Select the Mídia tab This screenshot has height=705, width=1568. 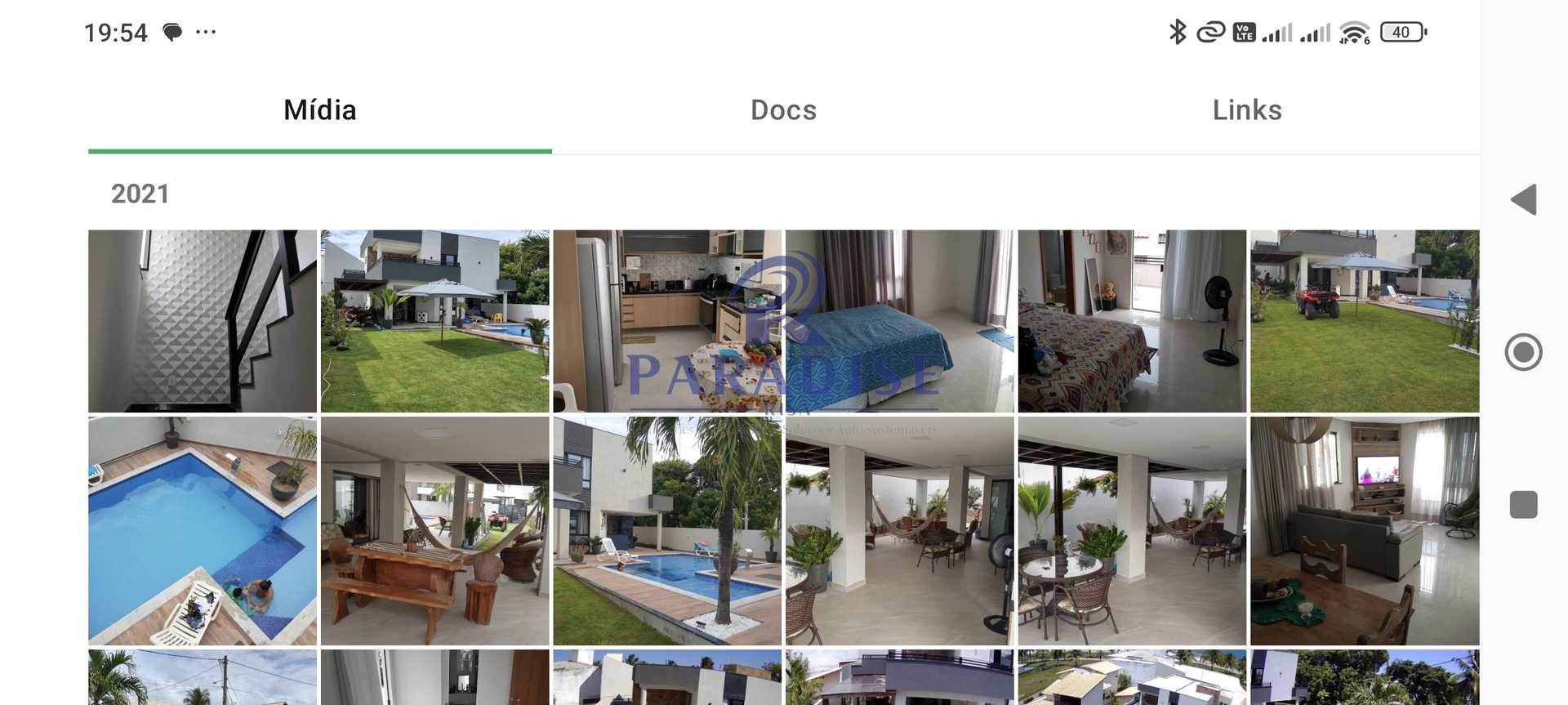pyautogui.click(x=319, y=110)
